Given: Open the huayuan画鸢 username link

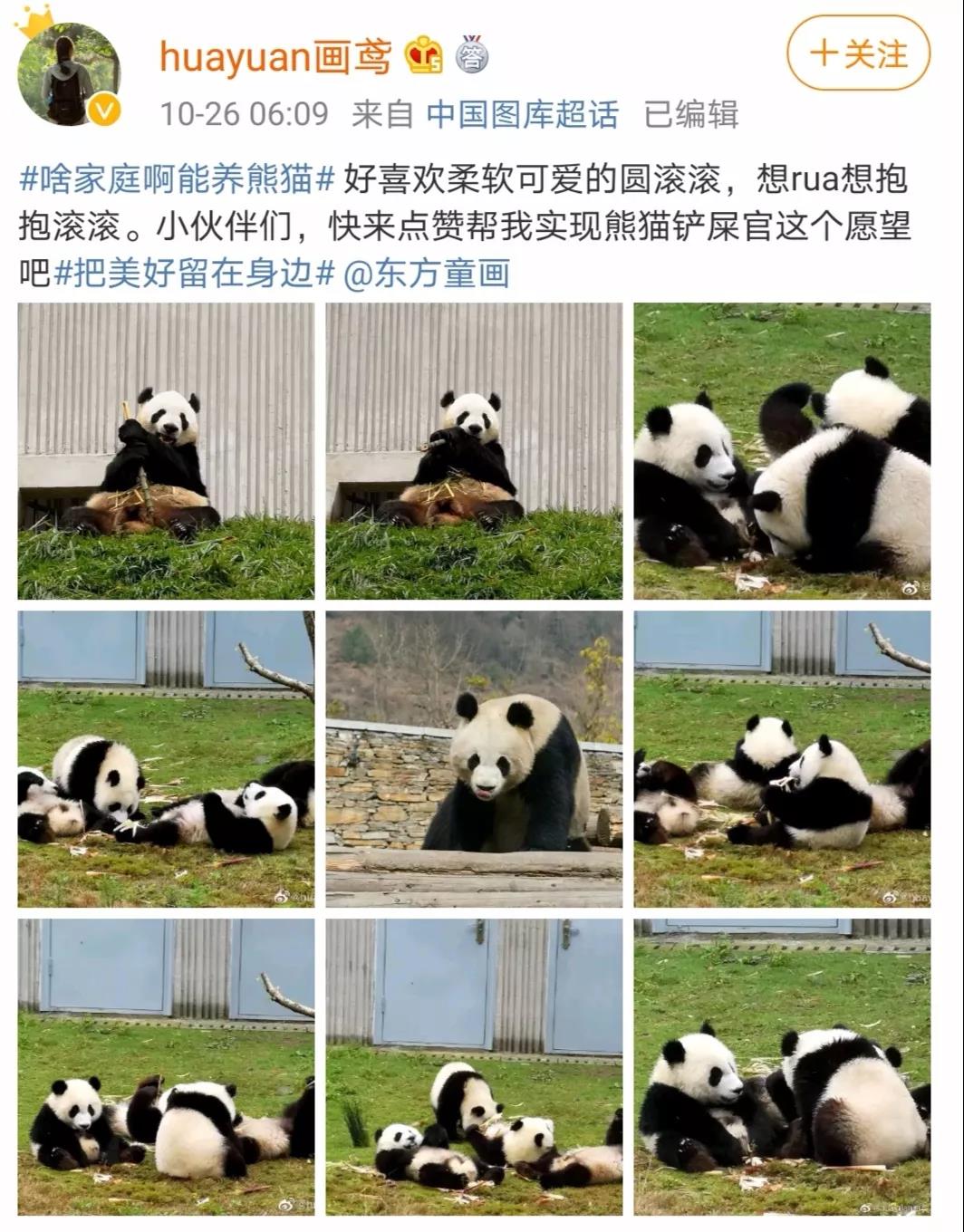Looking at the screenshot, I should 275,56.
